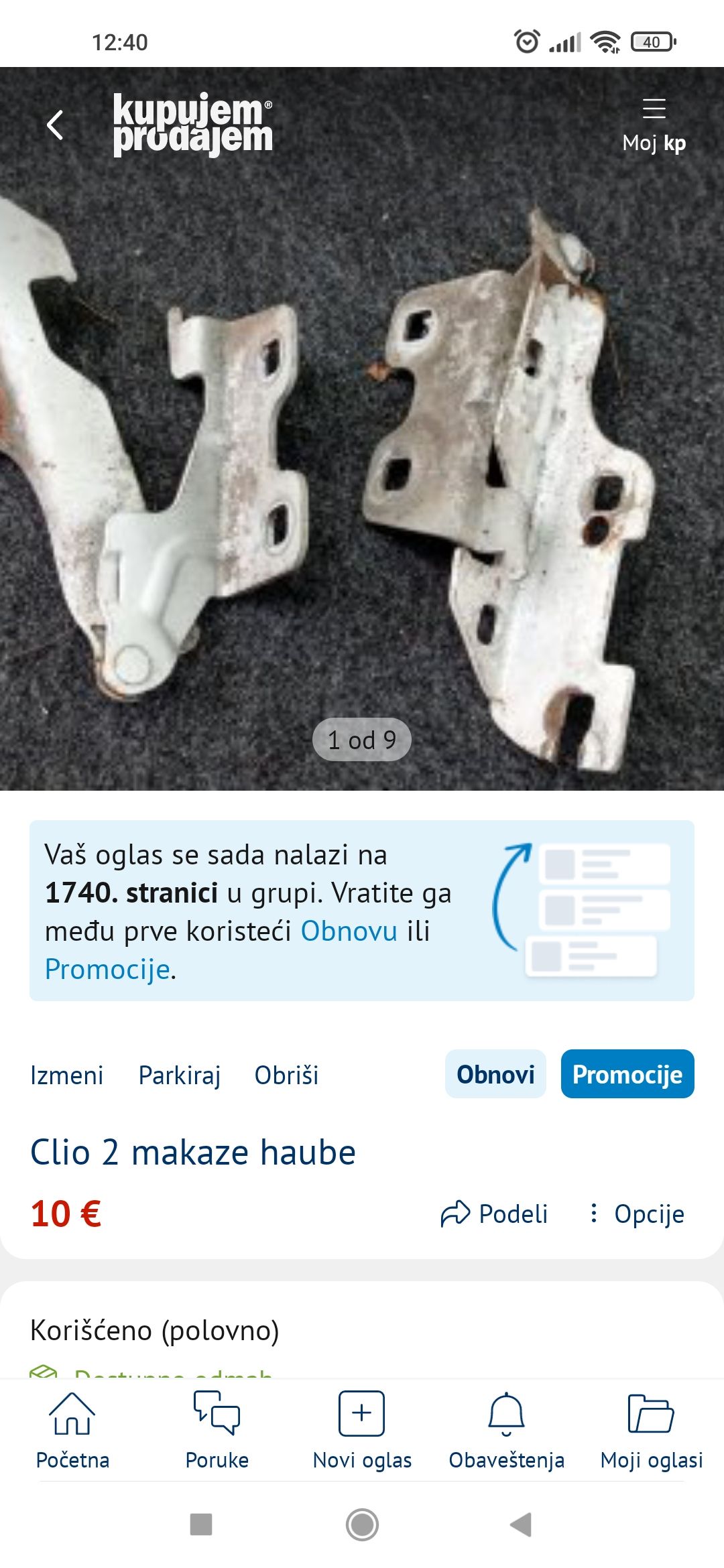Choose Parkiraj for this ad
Screen dimensions: 724x1568
pos(179,1075)
